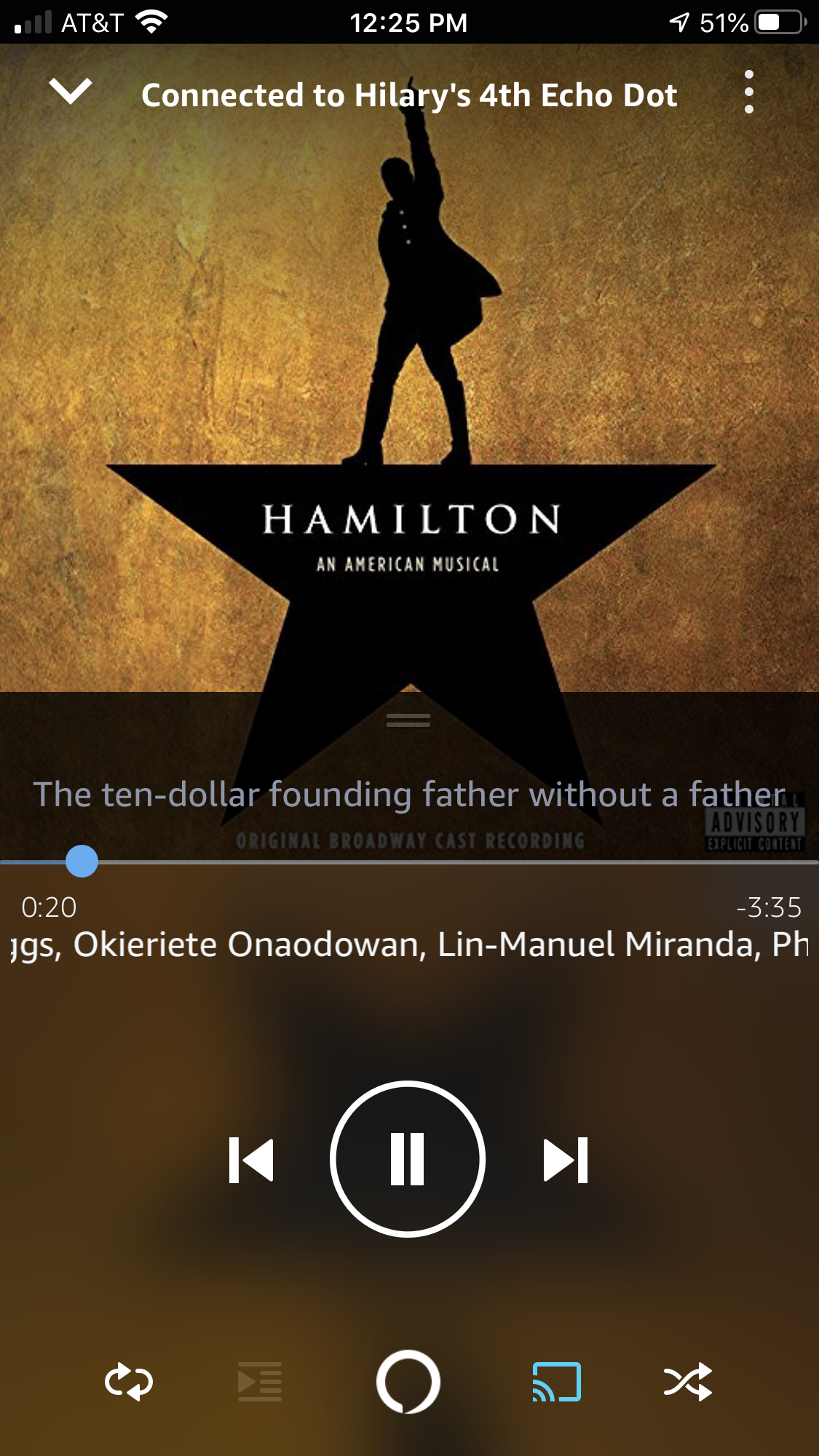Pause the Hamilton track

[408, 1159]
